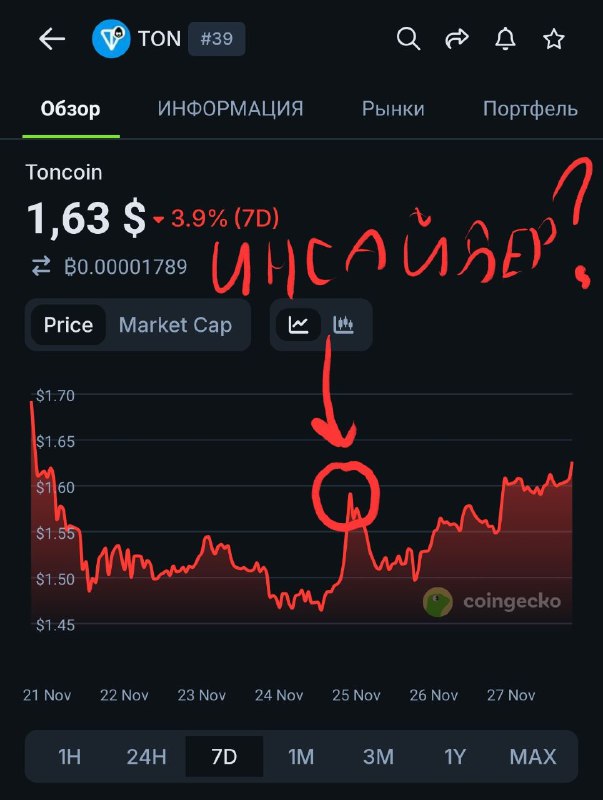
Task: Choose the line chart view icon
Action: click(298, 325)
